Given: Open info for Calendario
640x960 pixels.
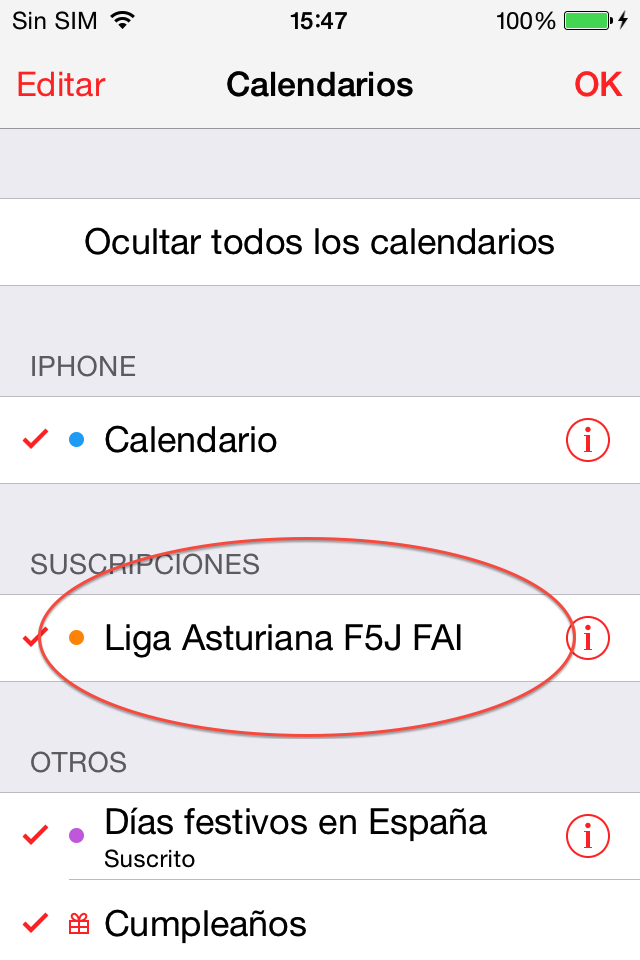Looking at the screenshot, I should tap(588, 440).
